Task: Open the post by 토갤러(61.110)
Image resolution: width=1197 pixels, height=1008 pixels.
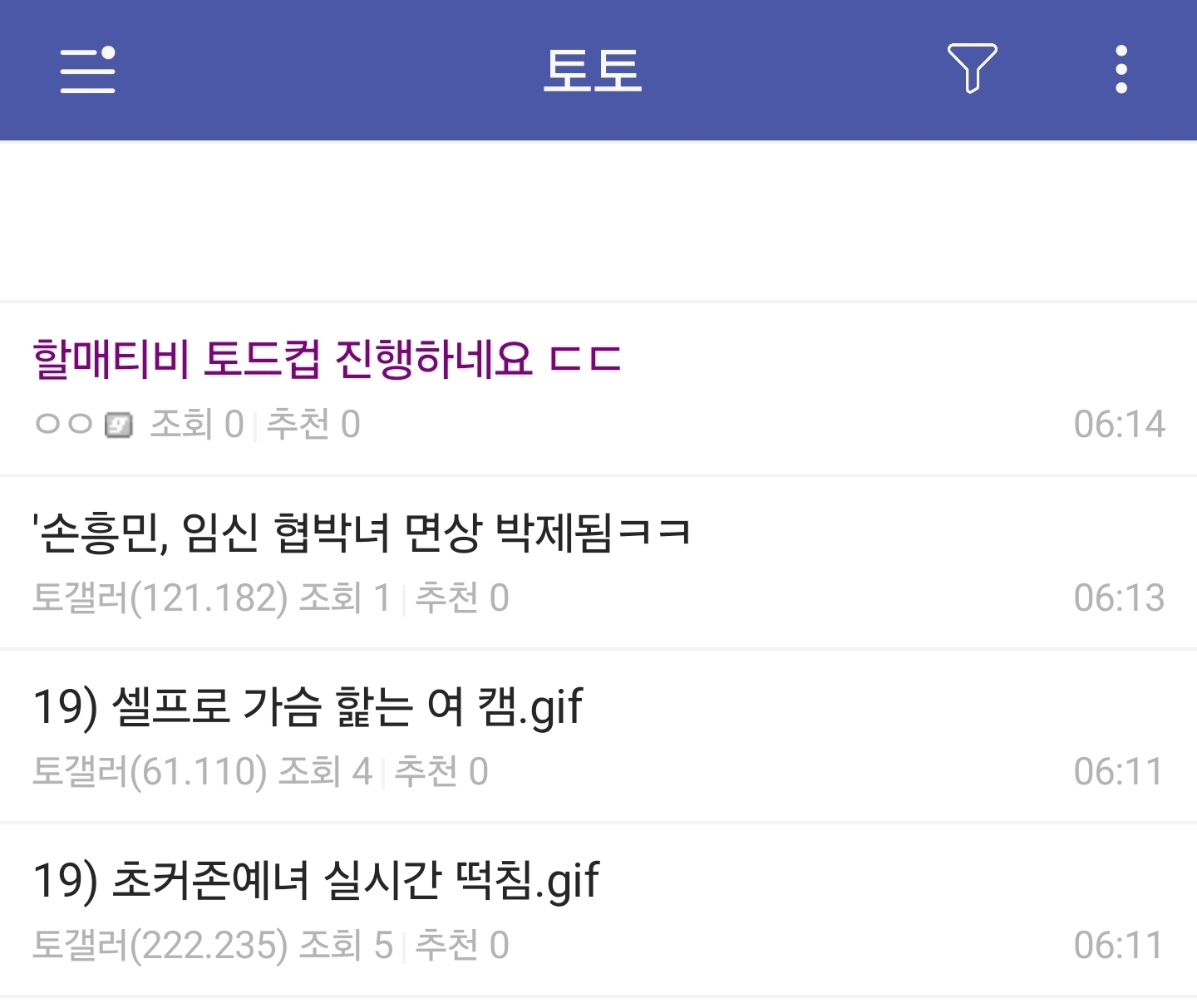Action: [308, 707]
